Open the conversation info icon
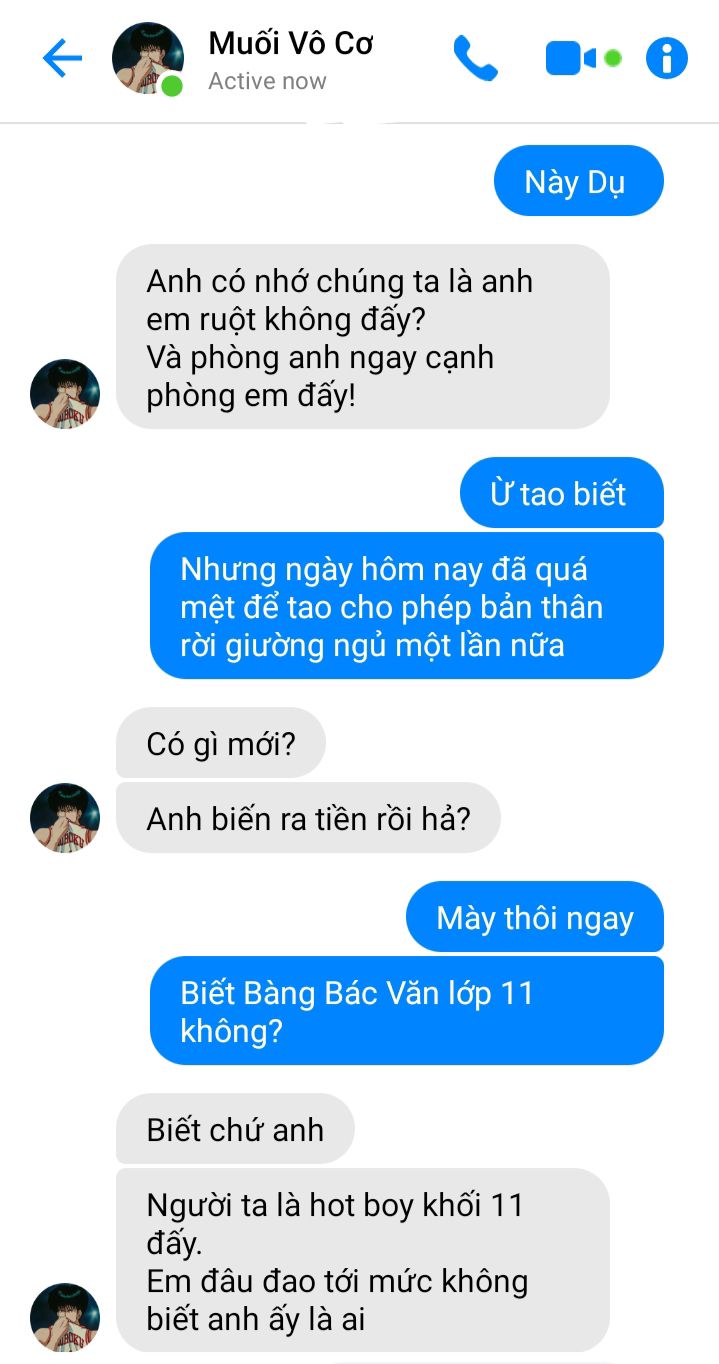The width and height of the screenshot is (719, 1364). click(667, 59)
